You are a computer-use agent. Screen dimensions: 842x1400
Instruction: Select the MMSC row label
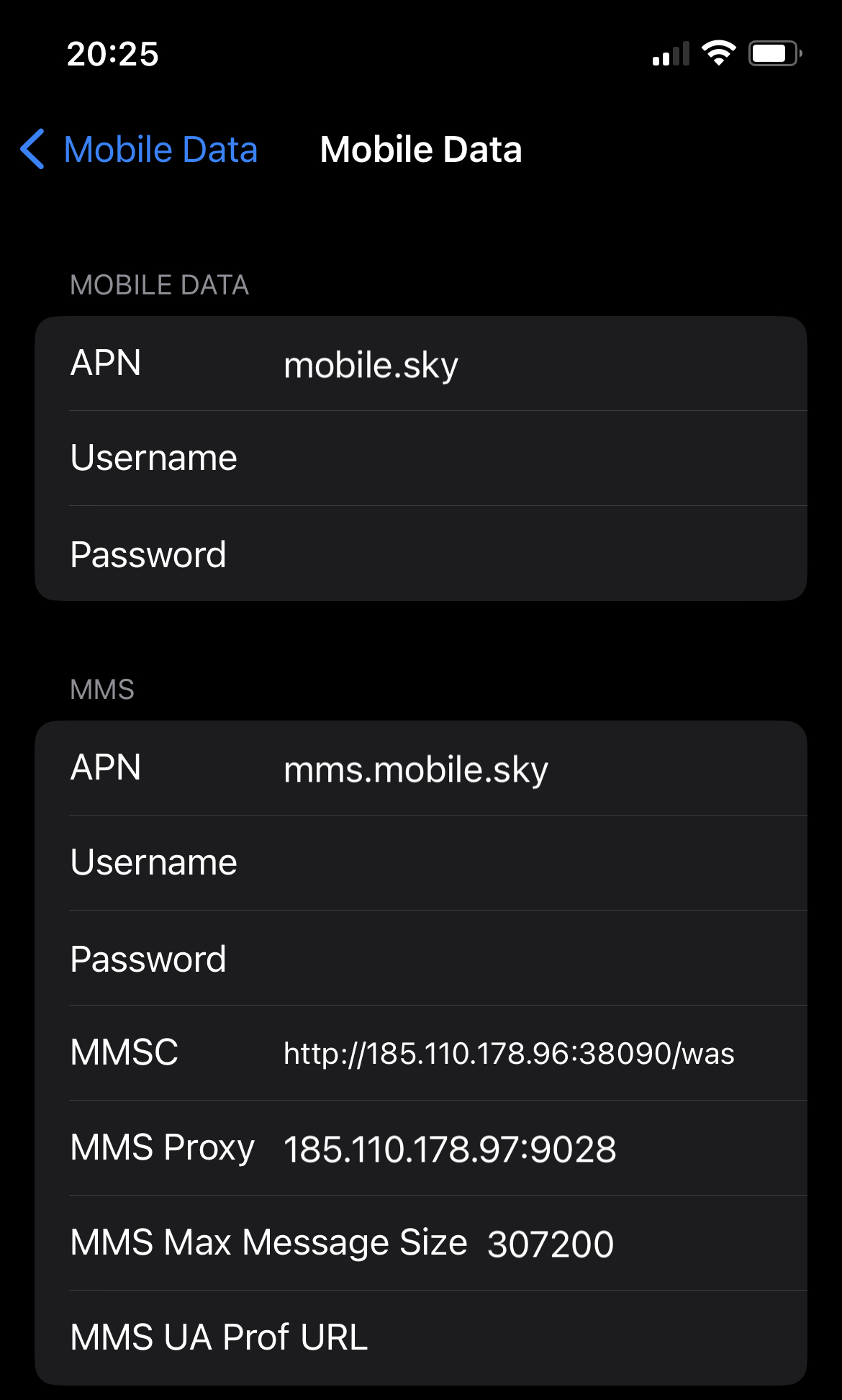click(x=124, y=1053)
